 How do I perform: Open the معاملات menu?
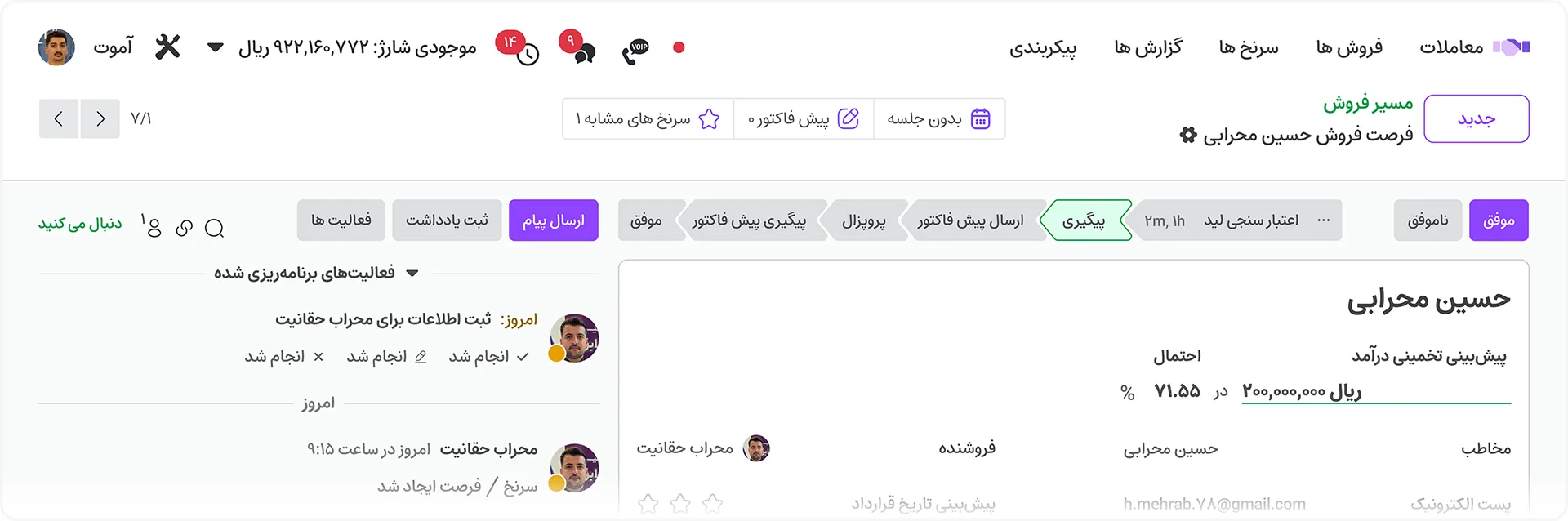(x=1451, y=47)
